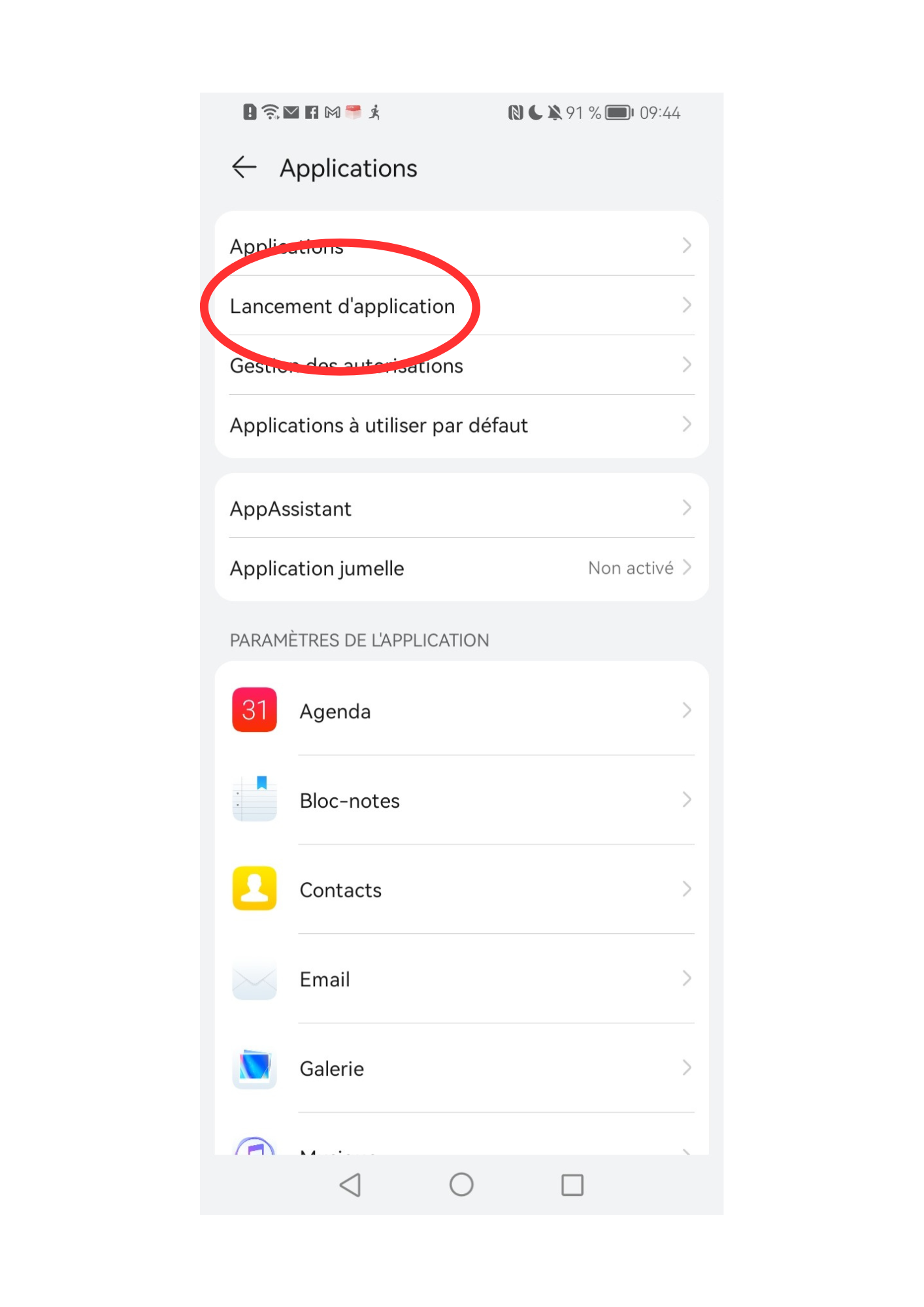This screenshot has width=924, height=1307.
Task: Open recent apps from the navigation bar
Action: point(572,1185)
